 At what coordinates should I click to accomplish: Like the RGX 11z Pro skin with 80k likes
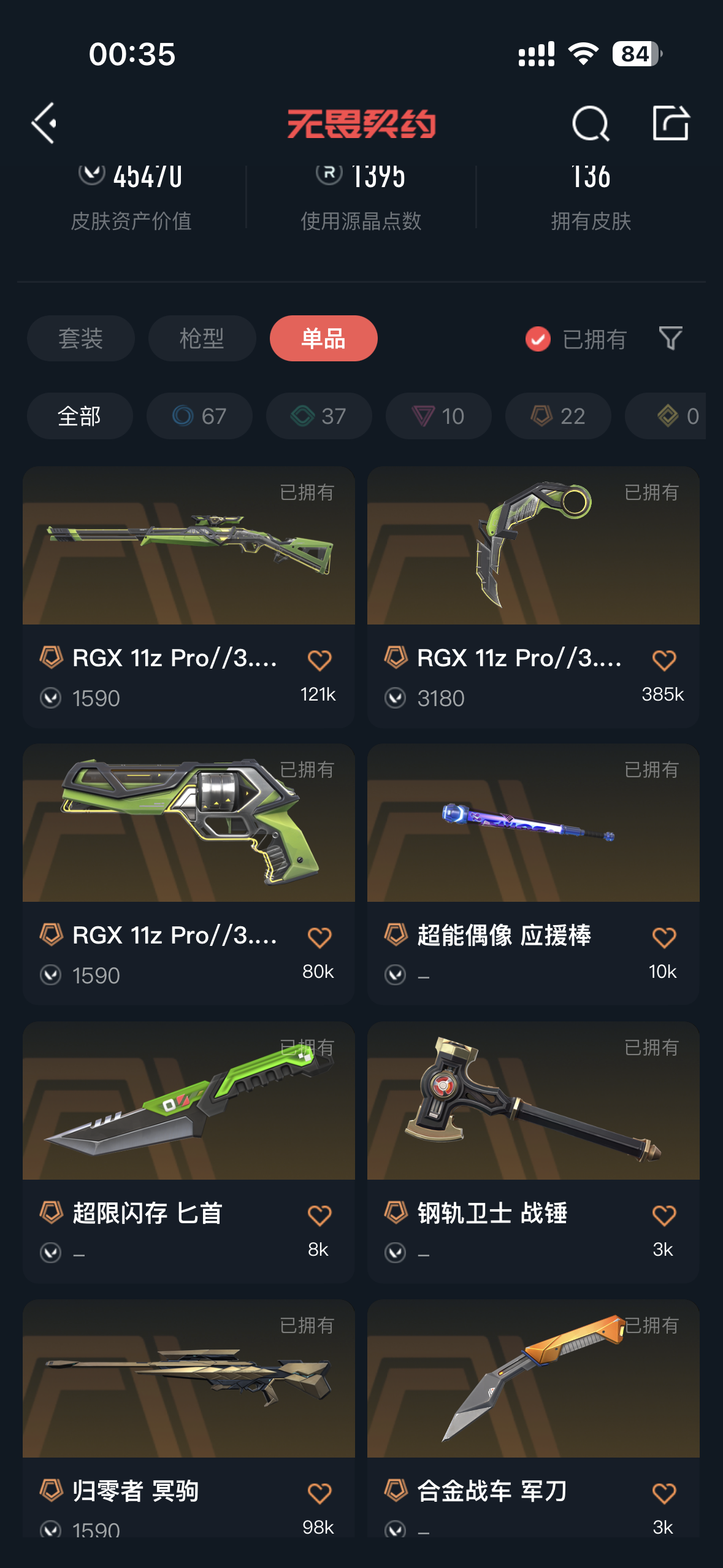tap(319, 937)
